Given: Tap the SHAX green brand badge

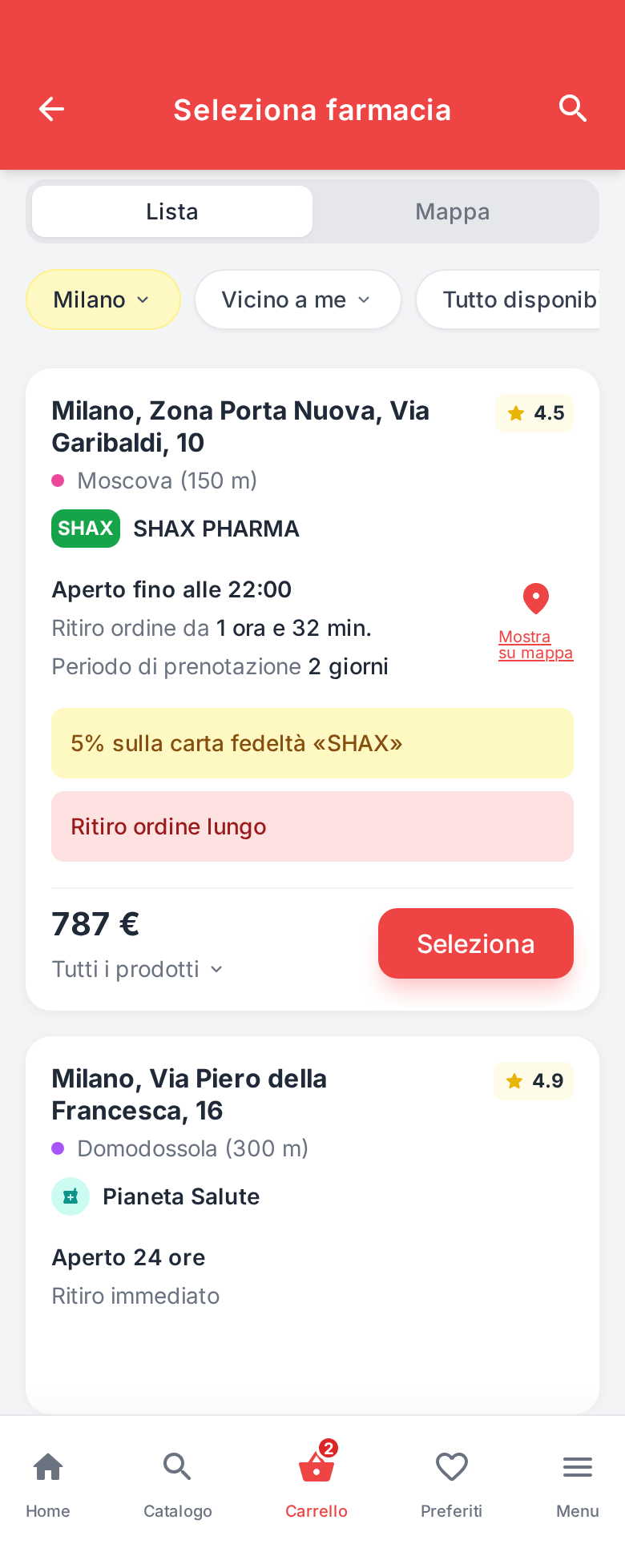Looking at the screenshot, I should pyautogui.click(x=85, y=529).
